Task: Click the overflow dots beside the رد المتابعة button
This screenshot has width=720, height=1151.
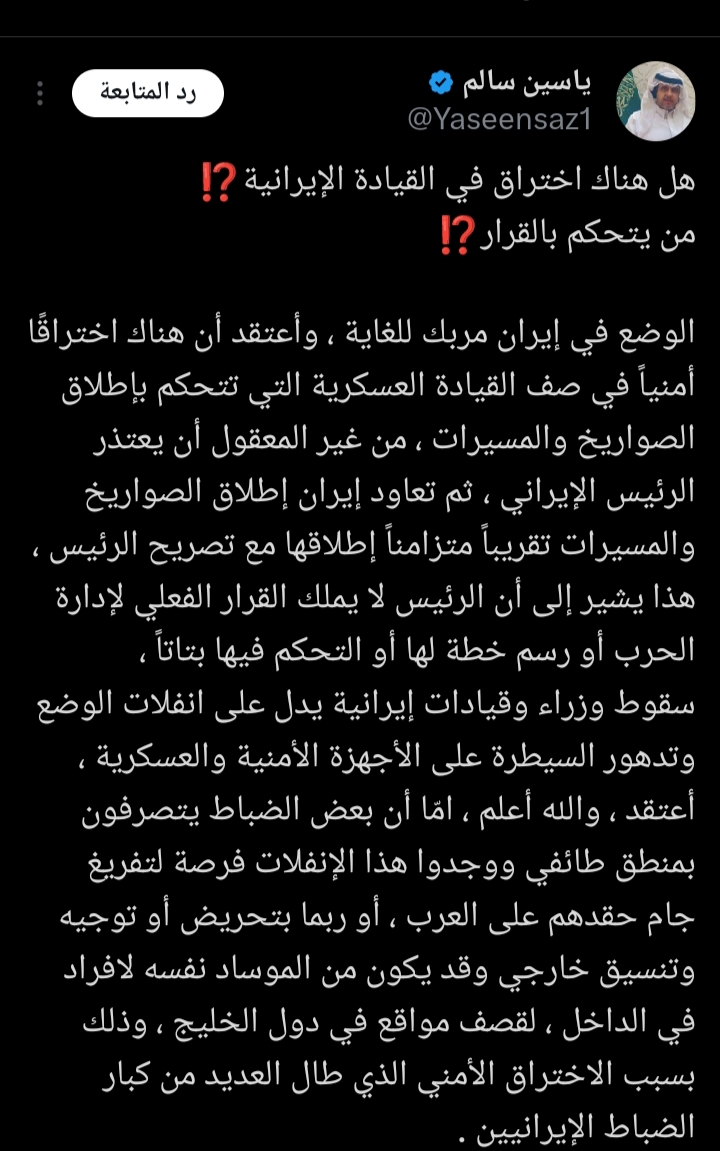Action: (40, 92)
